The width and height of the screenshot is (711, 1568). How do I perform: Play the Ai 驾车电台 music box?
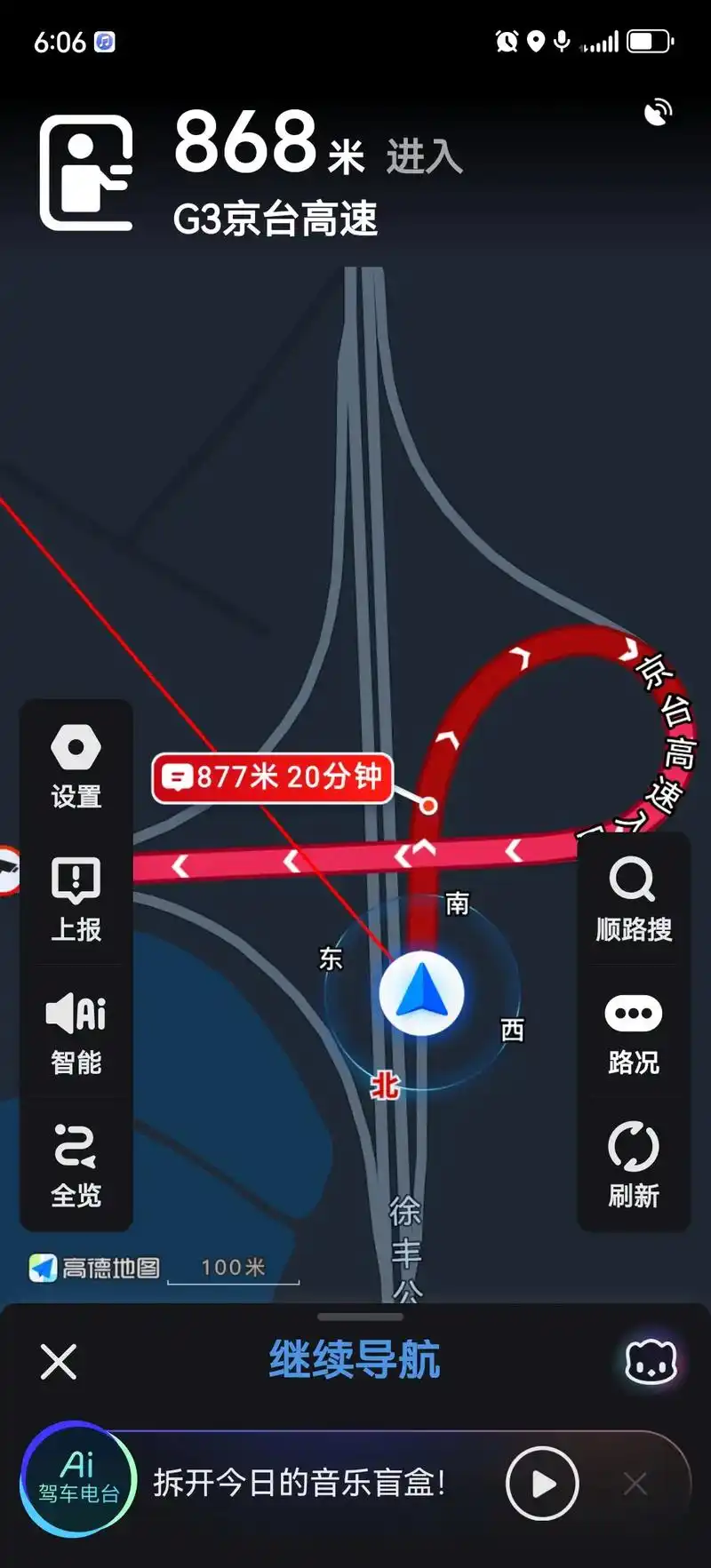541,1483
